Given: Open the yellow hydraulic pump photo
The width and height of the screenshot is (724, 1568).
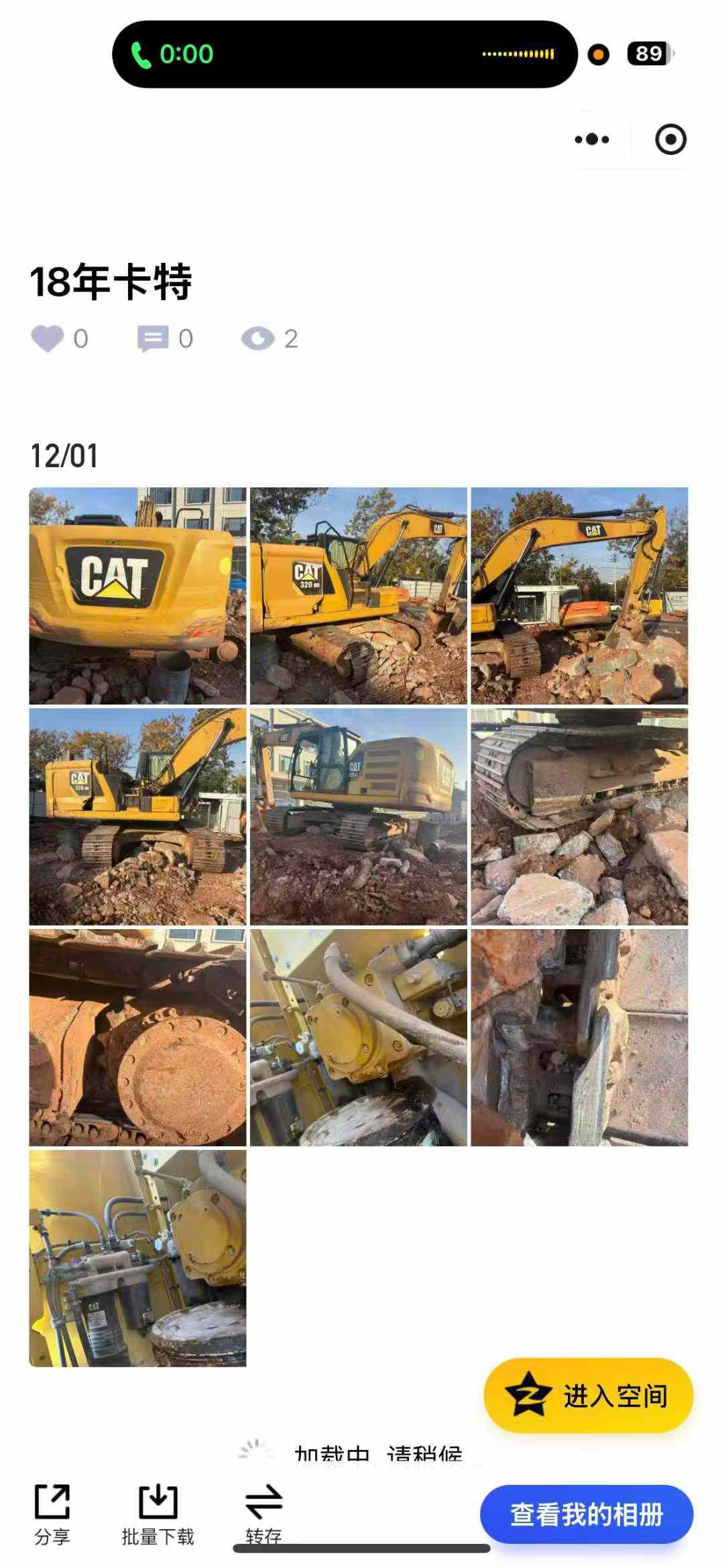Looking at the screenshot, I should click(358, 1037).
